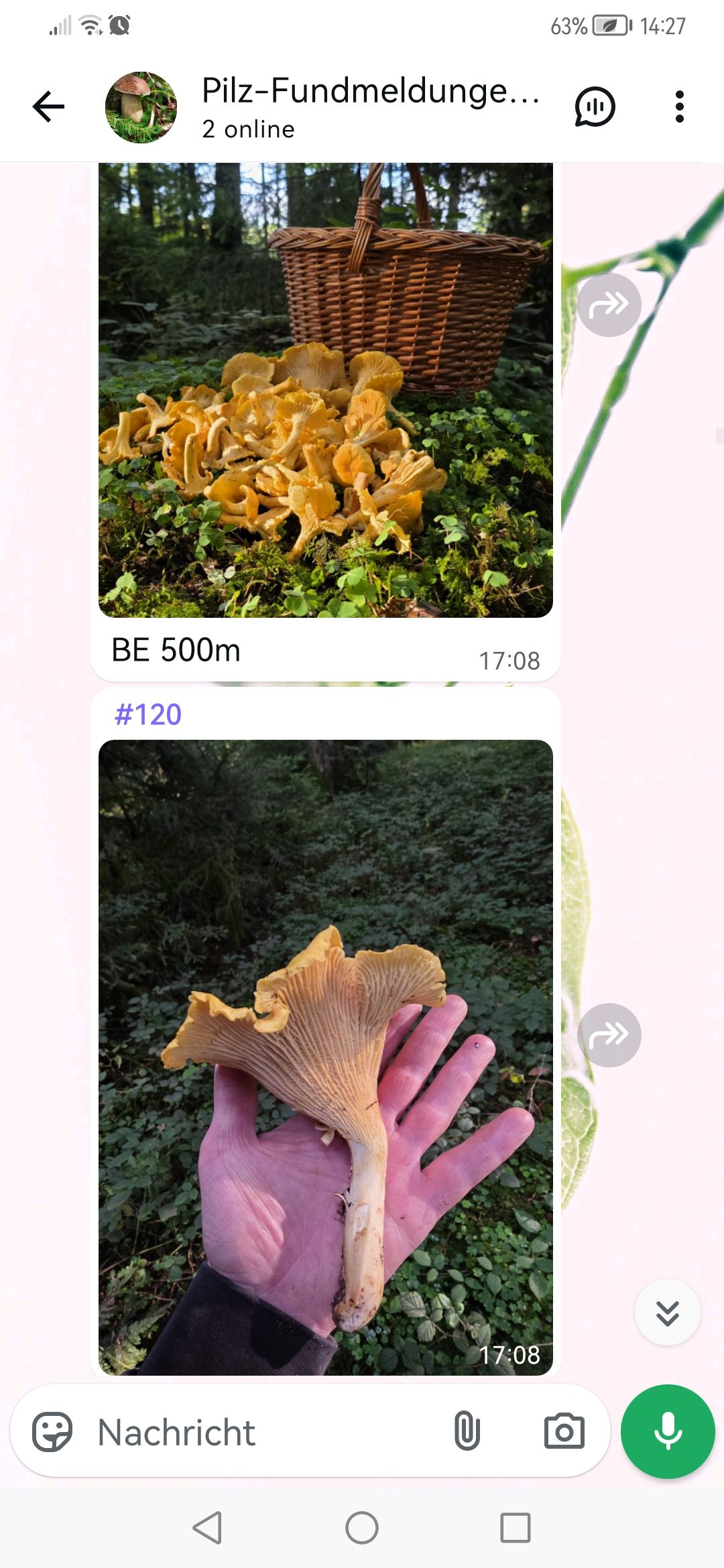Record a voice message with the microphone
This screenshot has width=724, height=1568.
coord(668,1432)
